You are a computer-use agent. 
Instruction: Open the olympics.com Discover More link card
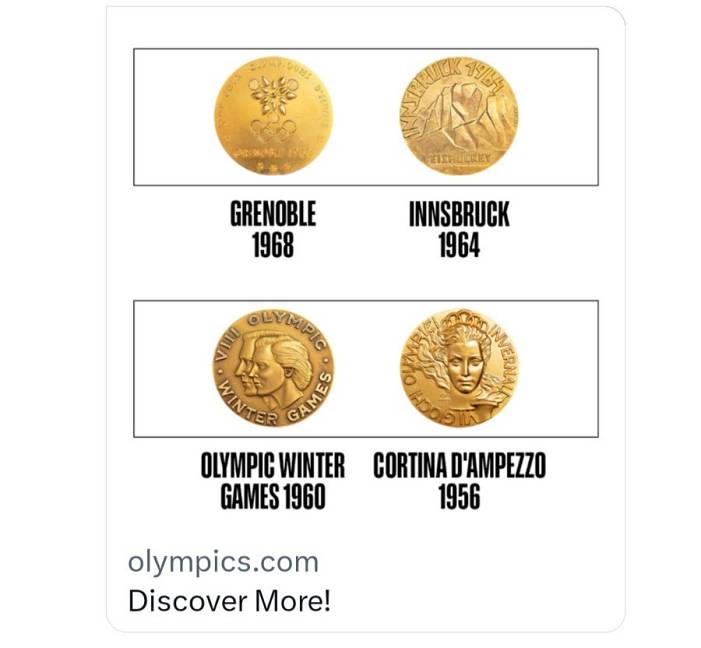[x=229, y=600]
